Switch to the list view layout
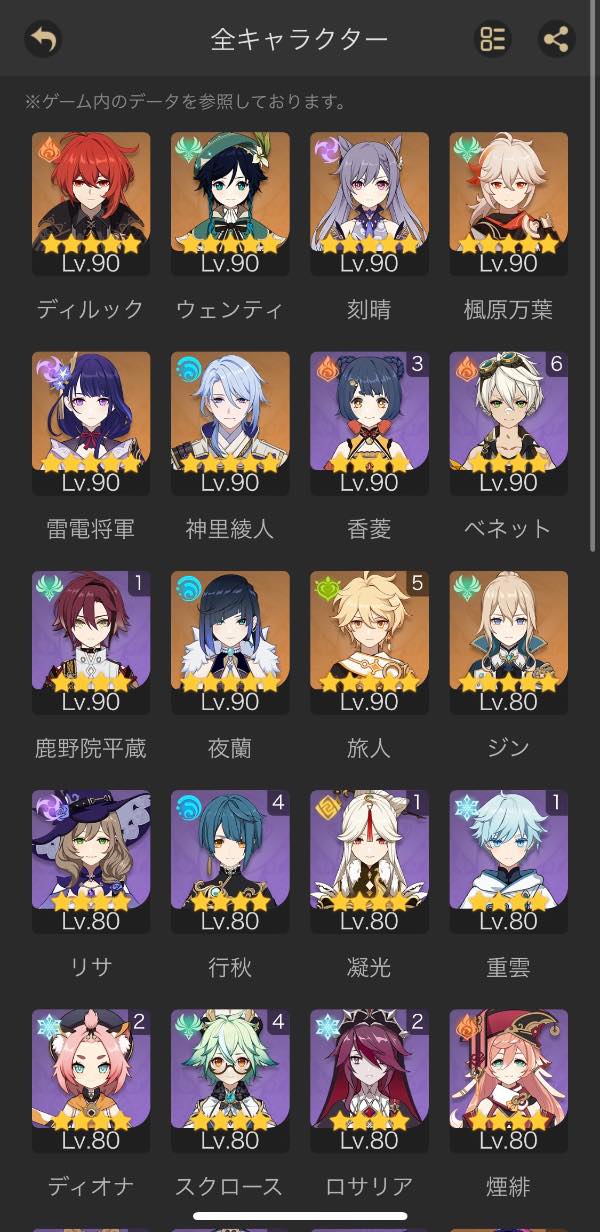Viewport: 600px width, 1232px height. [492, 39]
